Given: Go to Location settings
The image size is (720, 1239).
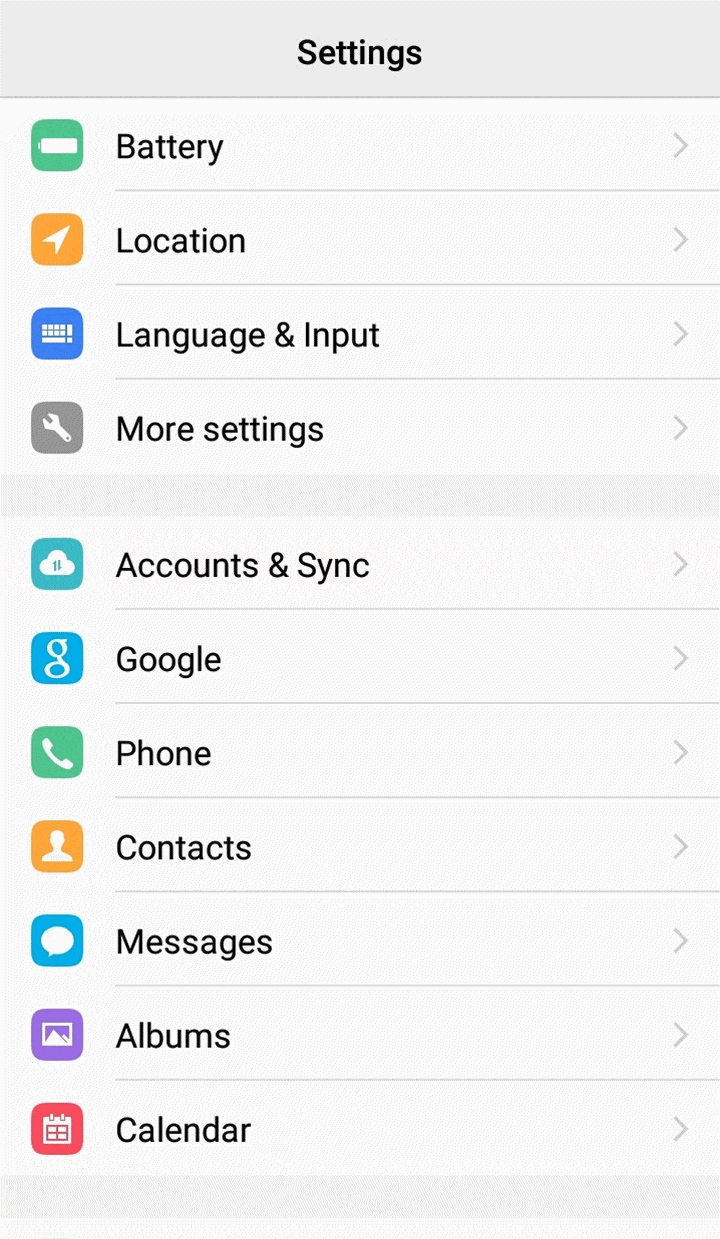Looking at the screenshot, I should pos(360,240).
